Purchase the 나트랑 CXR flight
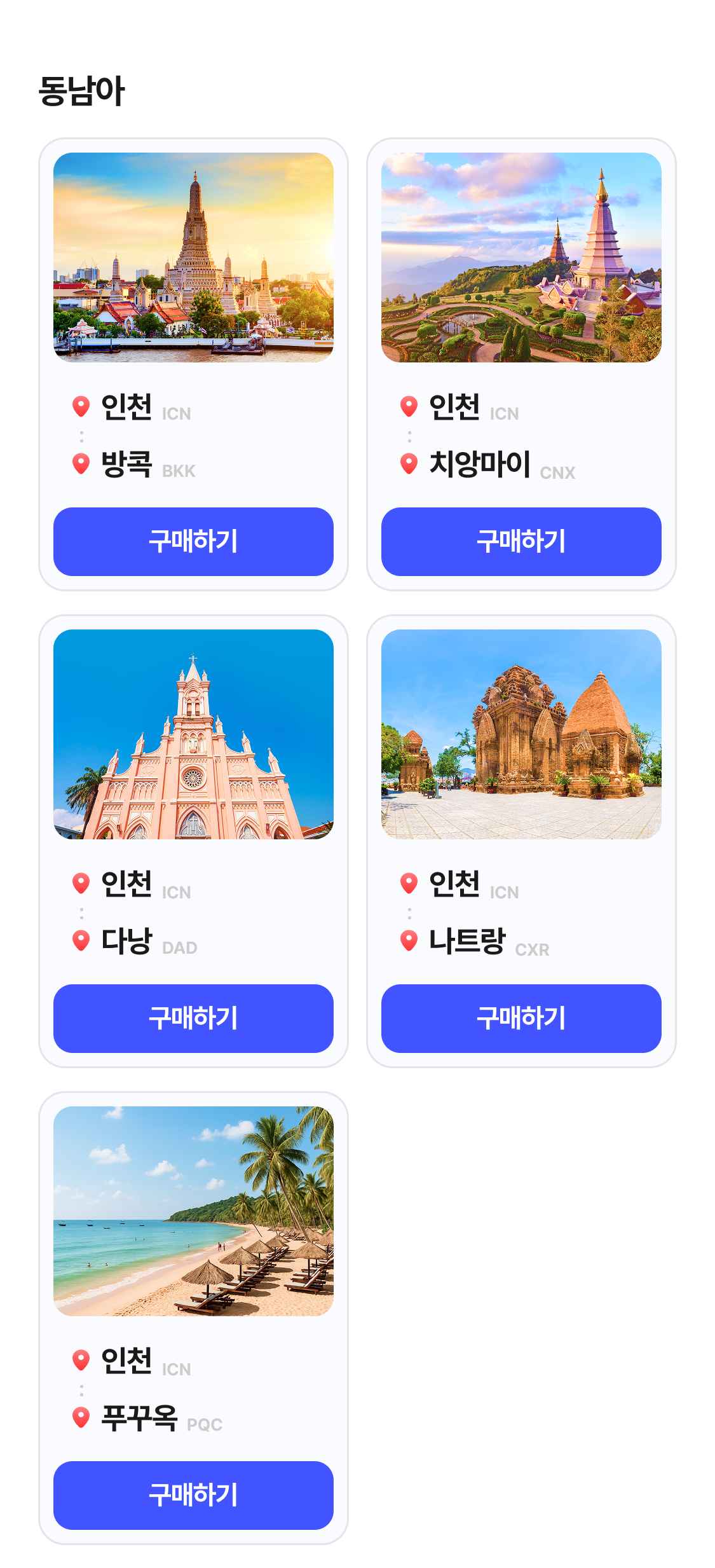The image size is (715, 1568). pos(521,1019)
